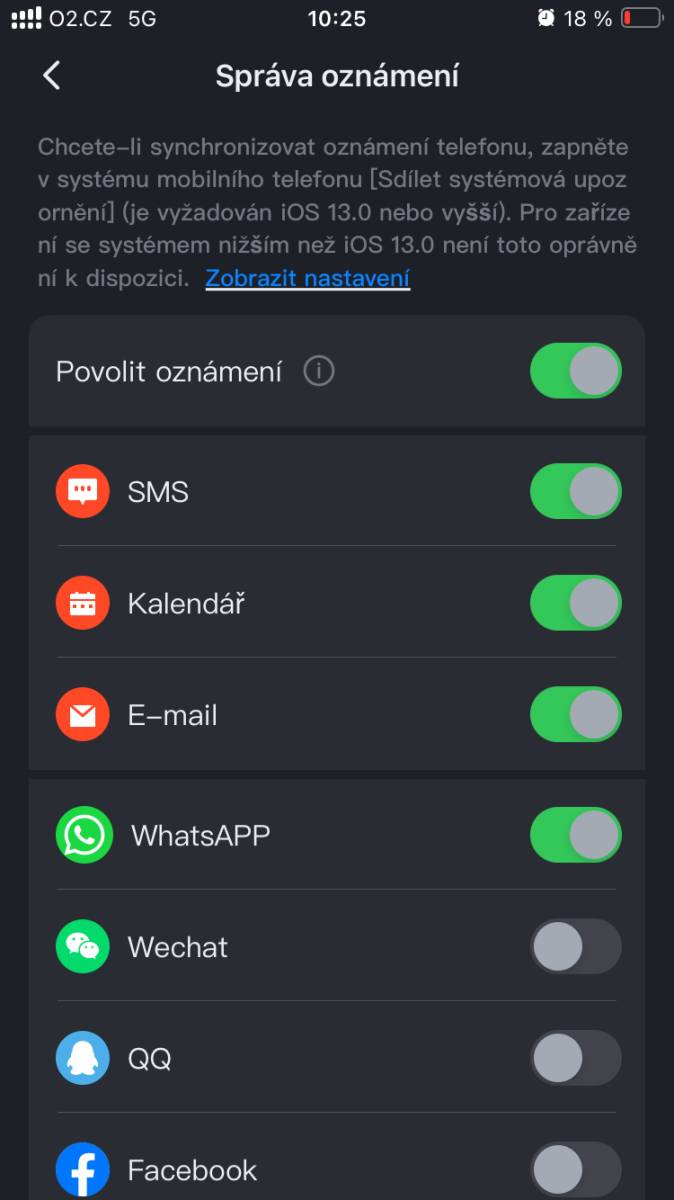Go back from Správa oznámení
The width and height of the screenshot is (674, 1200).
click(52, 76)
